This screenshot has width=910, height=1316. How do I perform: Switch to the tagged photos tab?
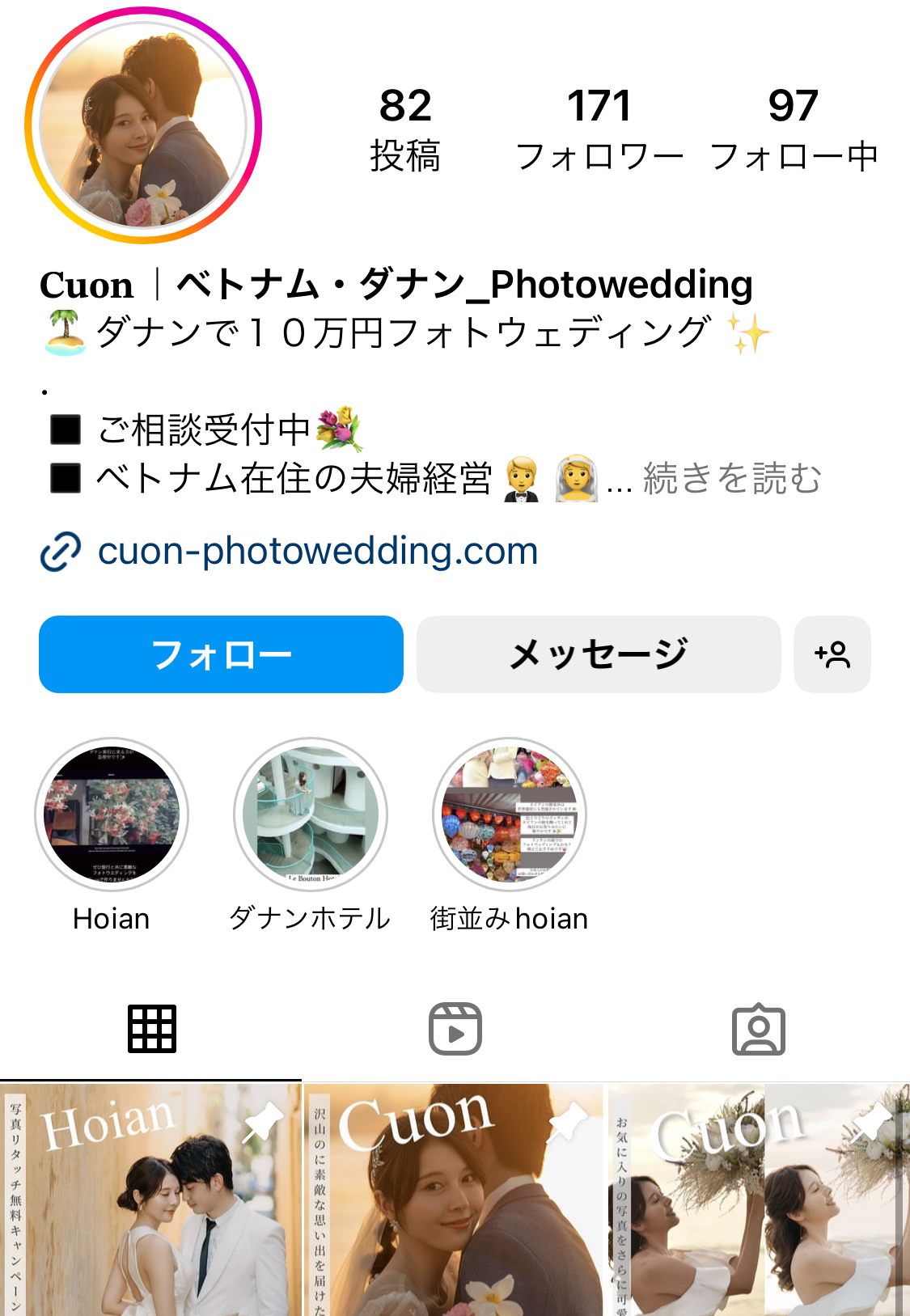[x=758, y=1029]
